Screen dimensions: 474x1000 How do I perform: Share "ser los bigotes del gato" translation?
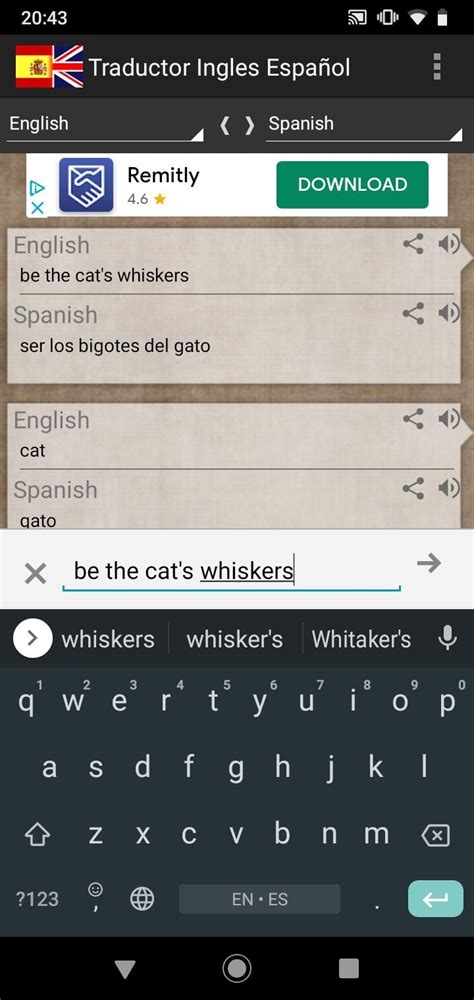pos(413,312)
